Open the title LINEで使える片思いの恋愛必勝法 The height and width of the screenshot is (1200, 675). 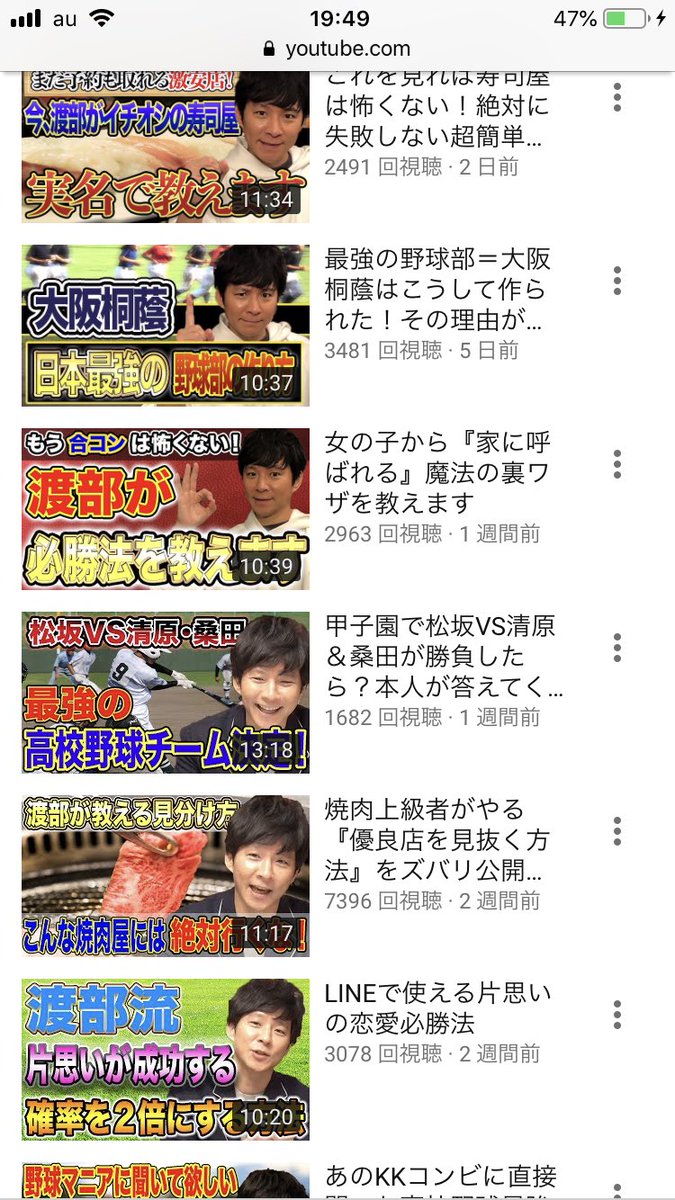[x=437, y=1008]
